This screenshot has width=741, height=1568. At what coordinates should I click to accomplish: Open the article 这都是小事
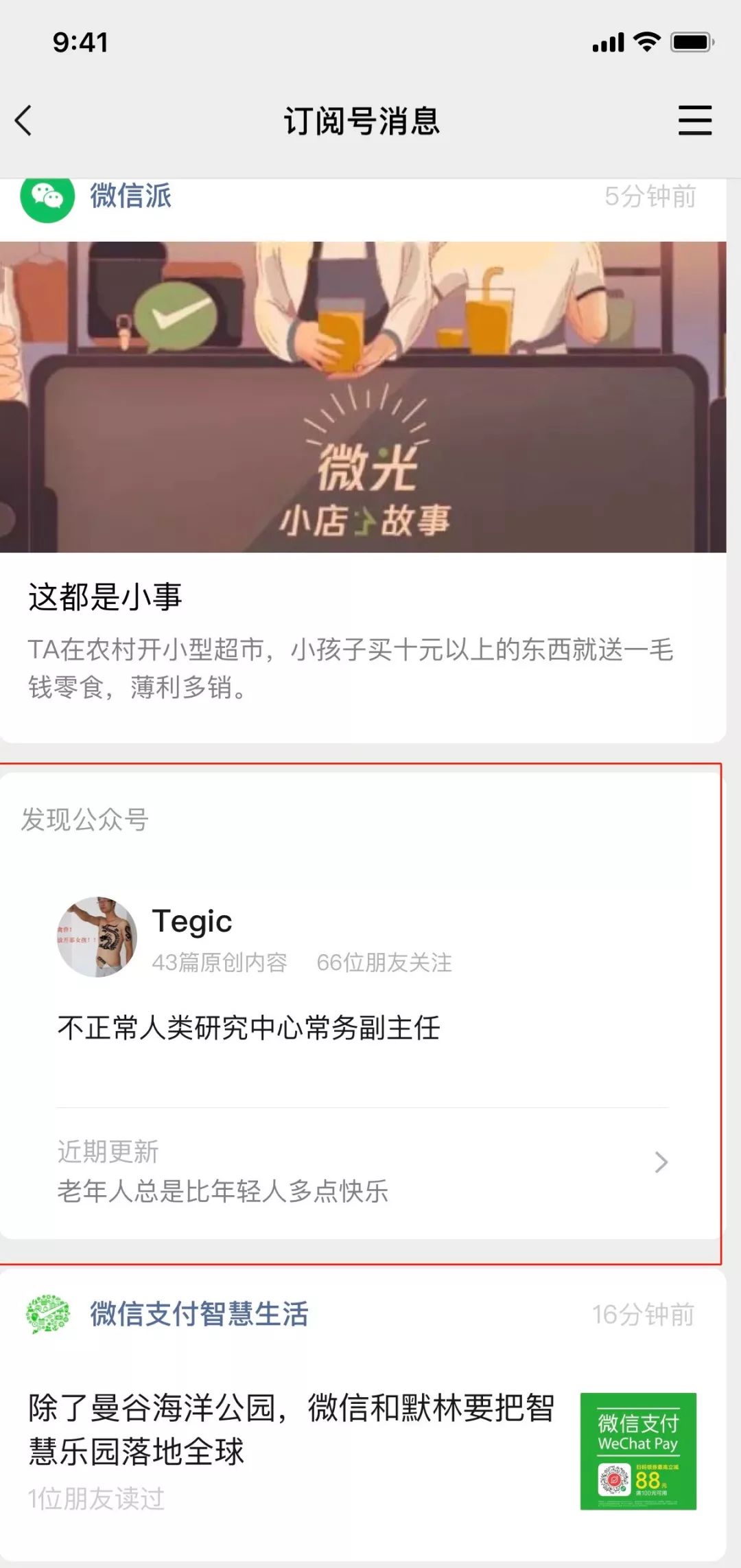[x=105, y=596]
